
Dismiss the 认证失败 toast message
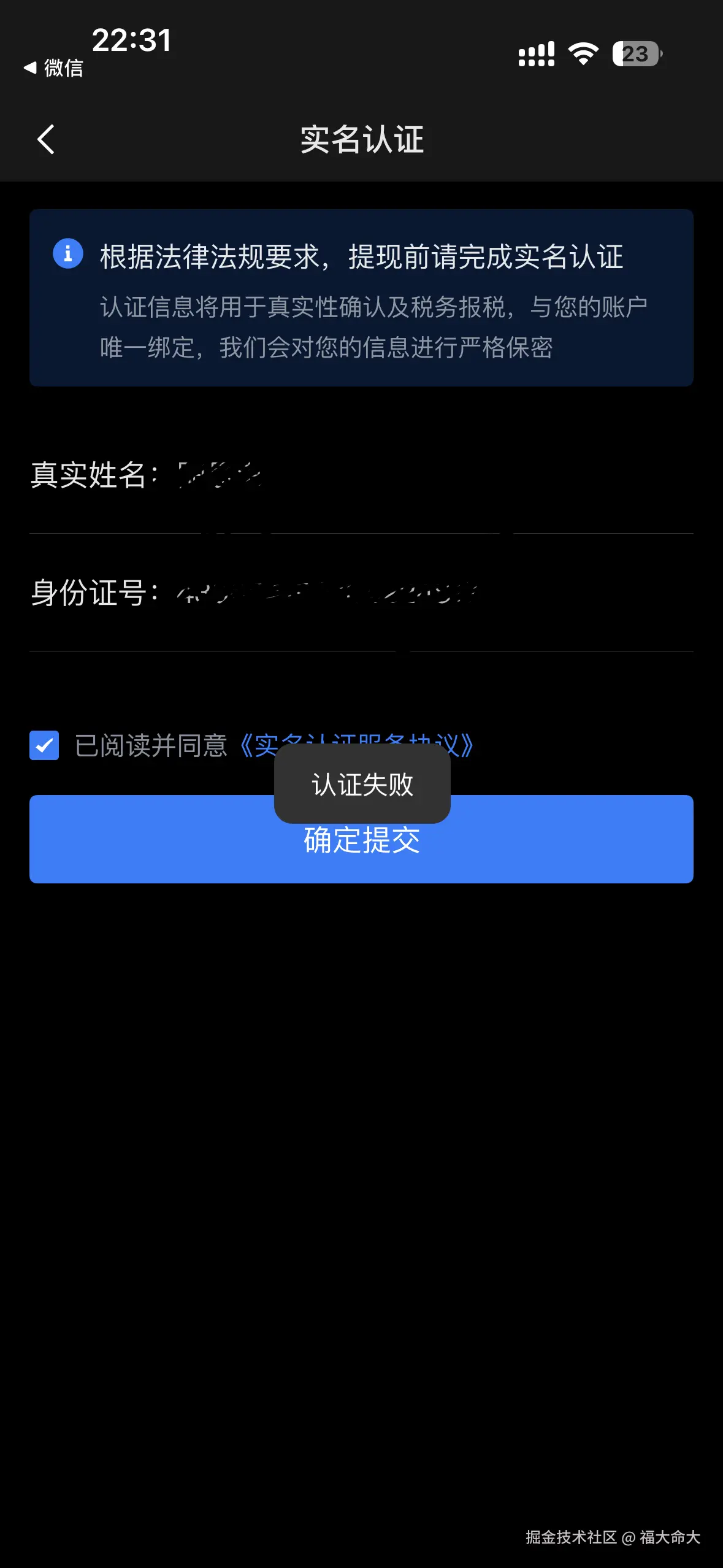(362, 783)
